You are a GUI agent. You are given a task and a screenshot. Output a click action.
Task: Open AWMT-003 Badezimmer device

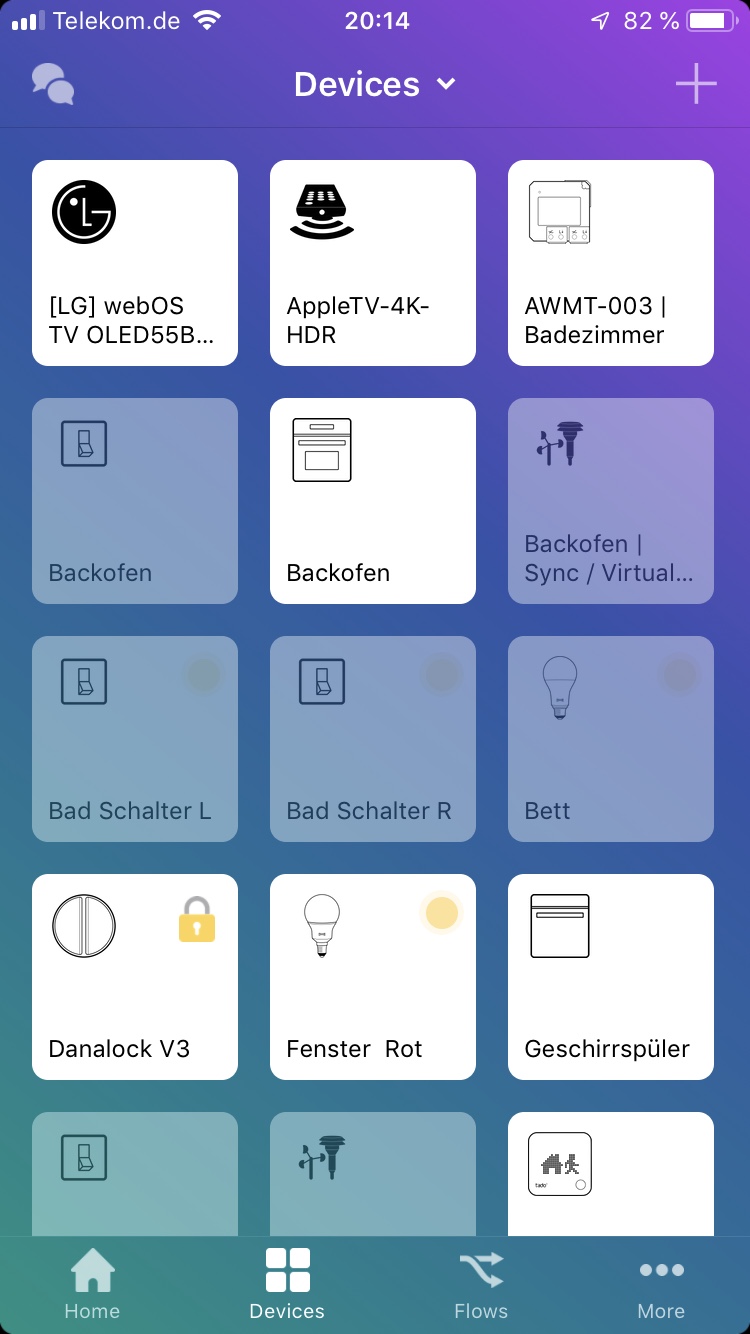pyautogui.click(x=611, y=263)
